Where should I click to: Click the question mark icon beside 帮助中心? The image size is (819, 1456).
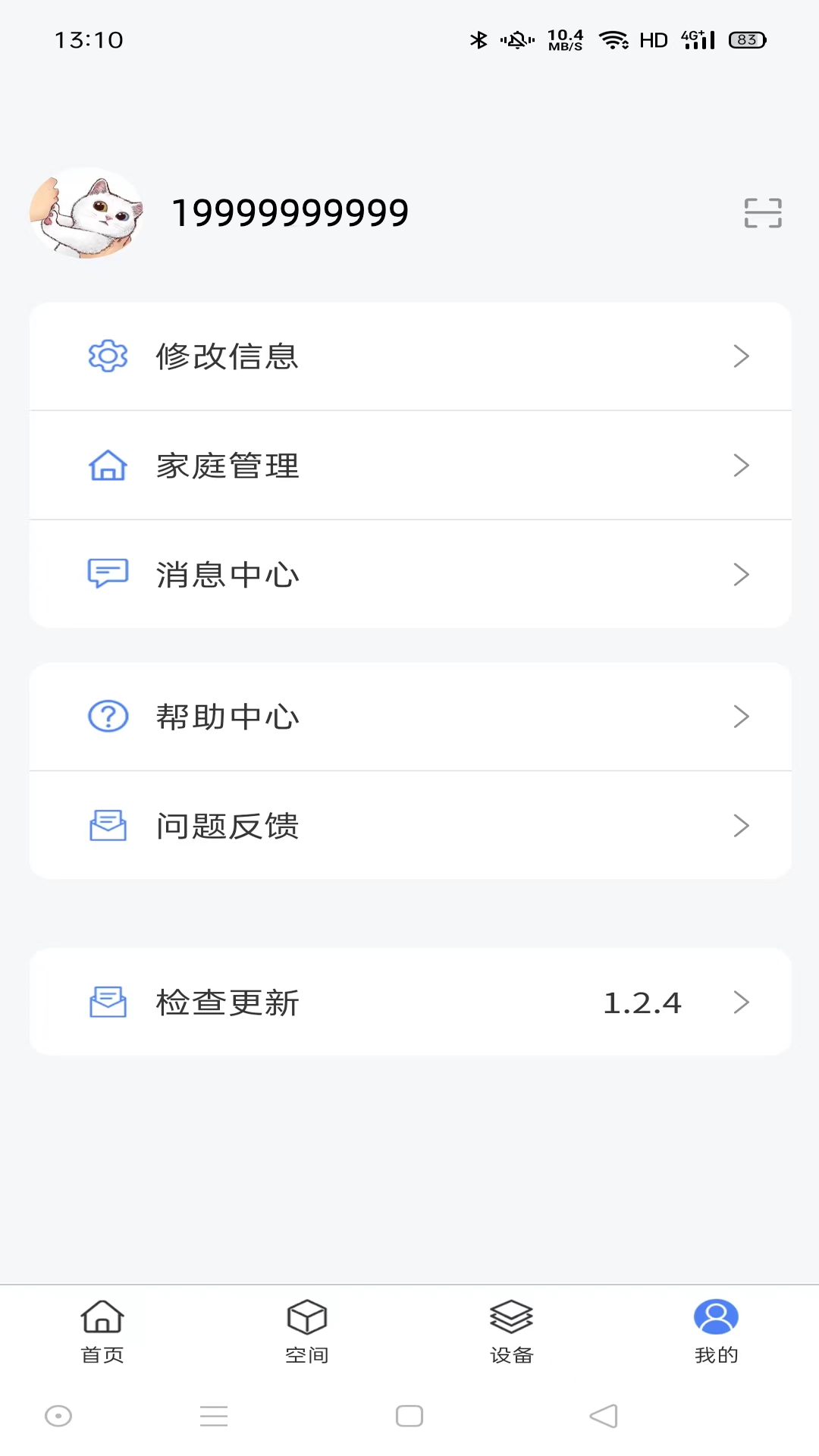(x=108, y=716)
